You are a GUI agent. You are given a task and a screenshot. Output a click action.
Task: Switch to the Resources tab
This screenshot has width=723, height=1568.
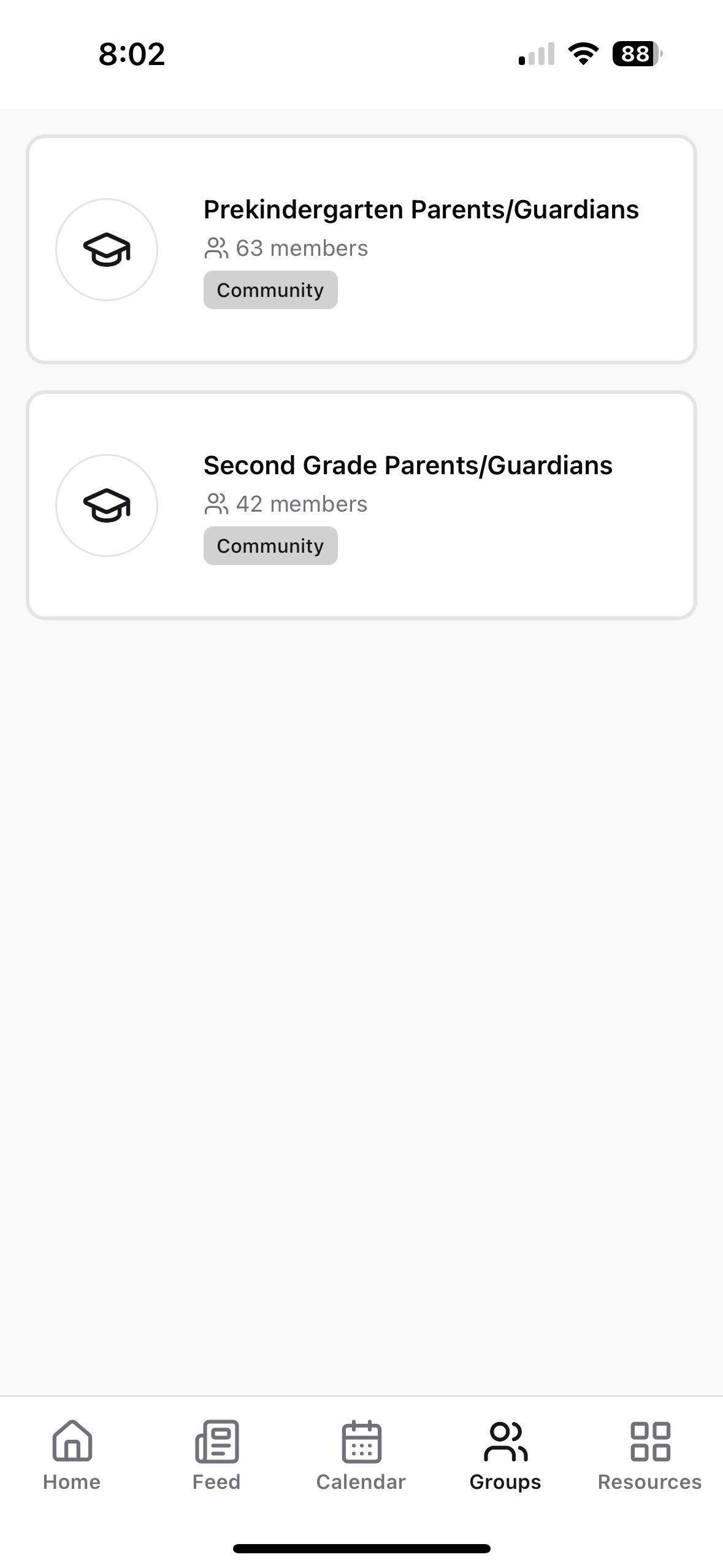[650, 1455]
